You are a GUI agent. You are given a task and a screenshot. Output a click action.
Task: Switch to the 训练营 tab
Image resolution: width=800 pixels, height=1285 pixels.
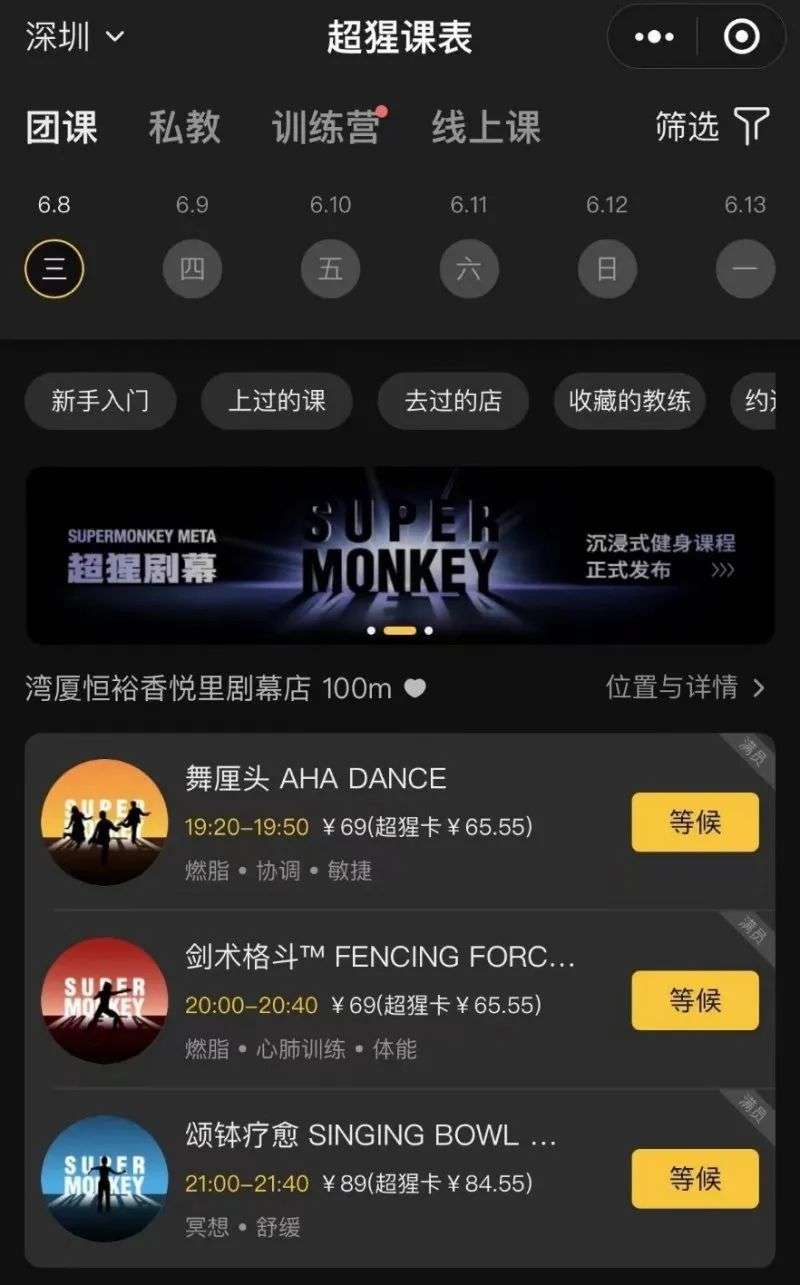(326, 127)
